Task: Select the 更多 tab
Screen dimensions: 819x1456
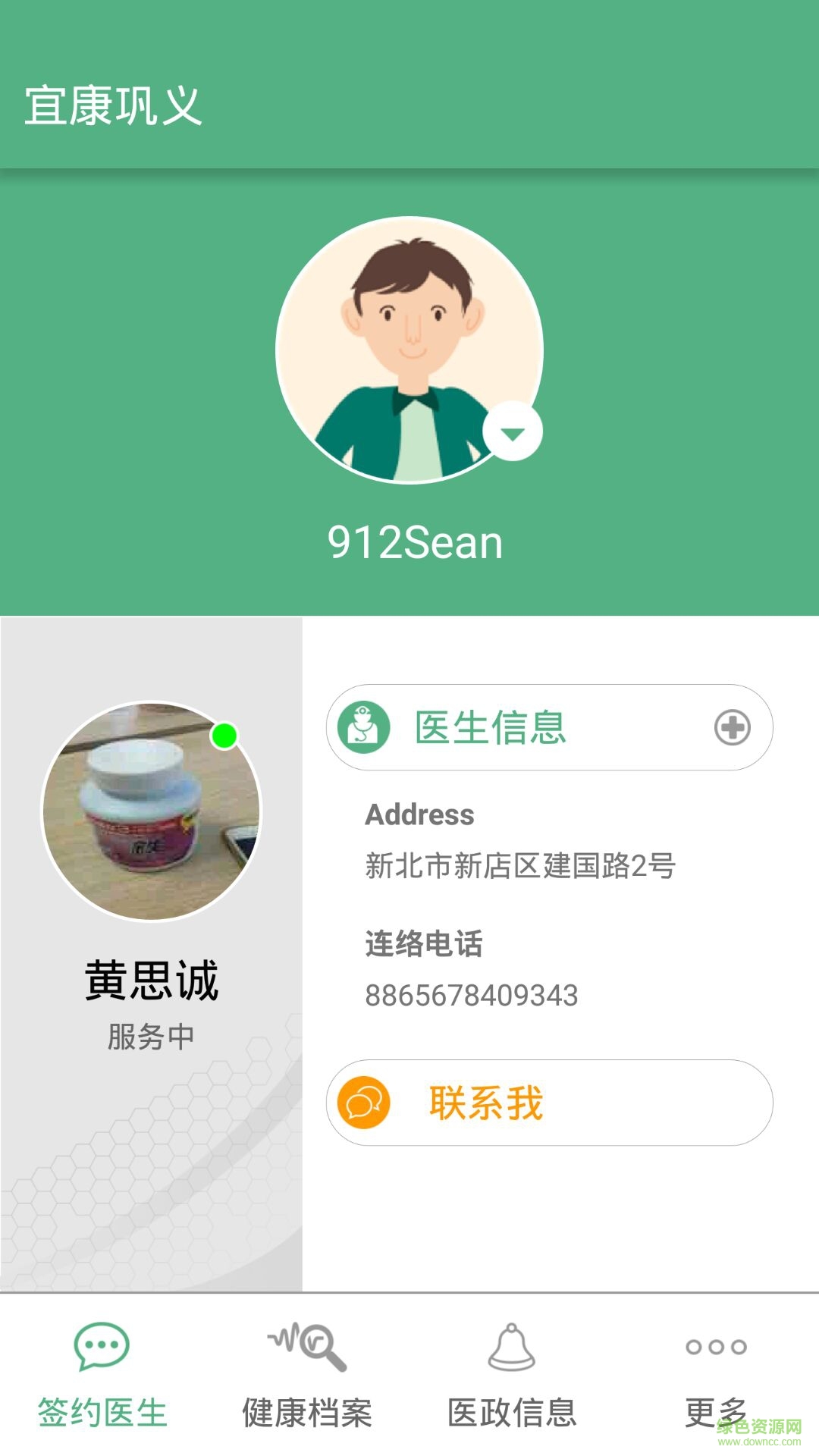Action: click(716, 1374)
